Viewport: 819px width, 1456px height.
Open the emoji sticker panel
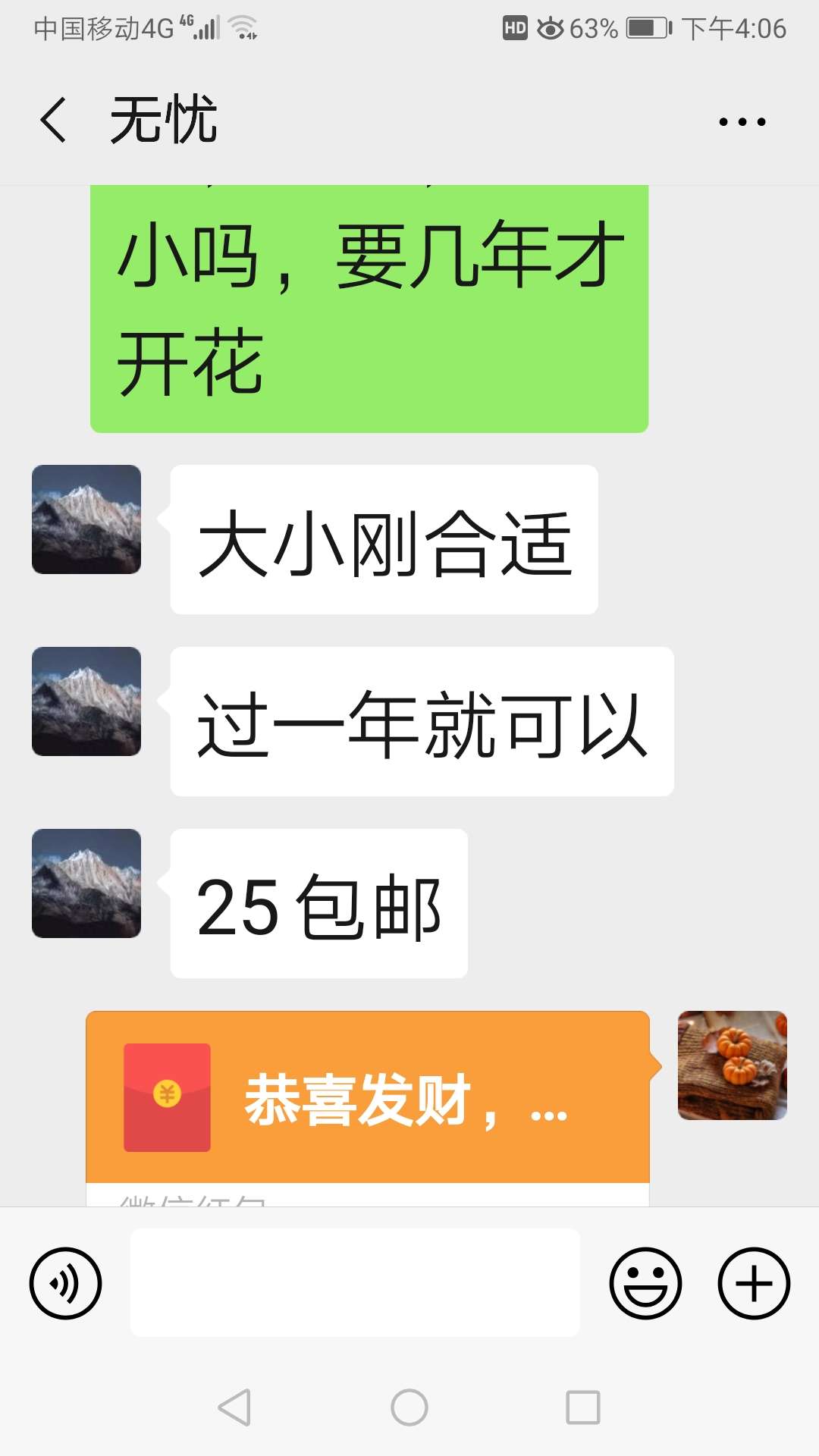click(x=645, y=1283)
